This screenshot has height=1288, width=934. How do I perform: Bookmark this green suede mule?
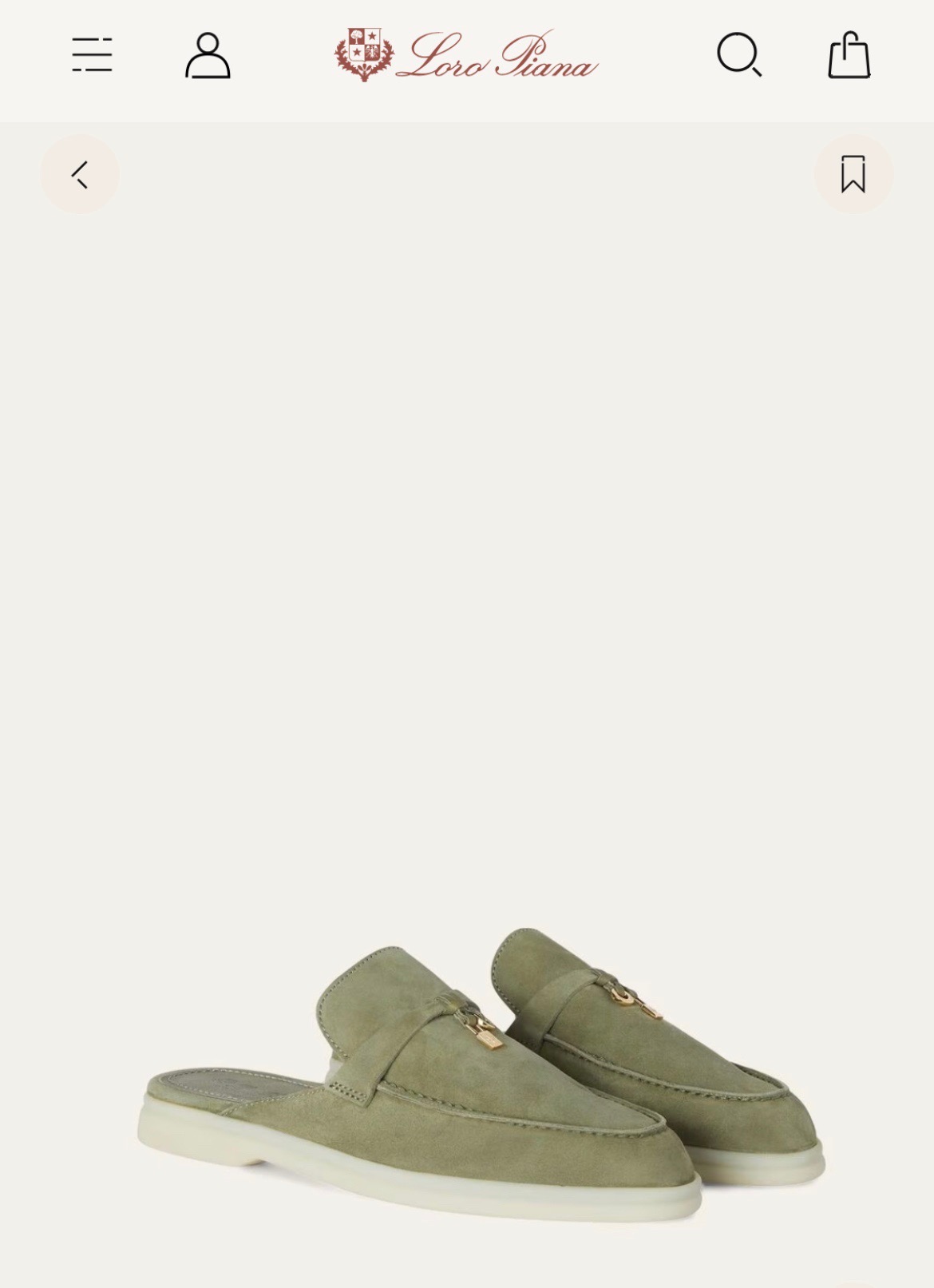click(853, 174)
